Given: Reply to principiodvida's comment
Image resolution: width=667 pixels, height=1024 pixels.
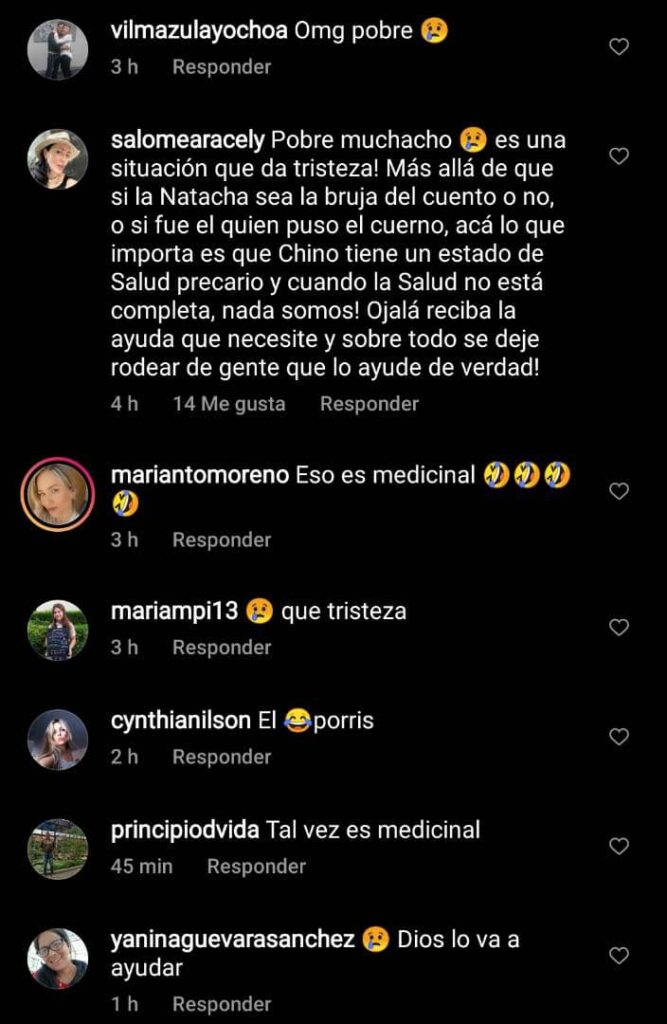Looking at the screenshot, I should click(256, 866).
